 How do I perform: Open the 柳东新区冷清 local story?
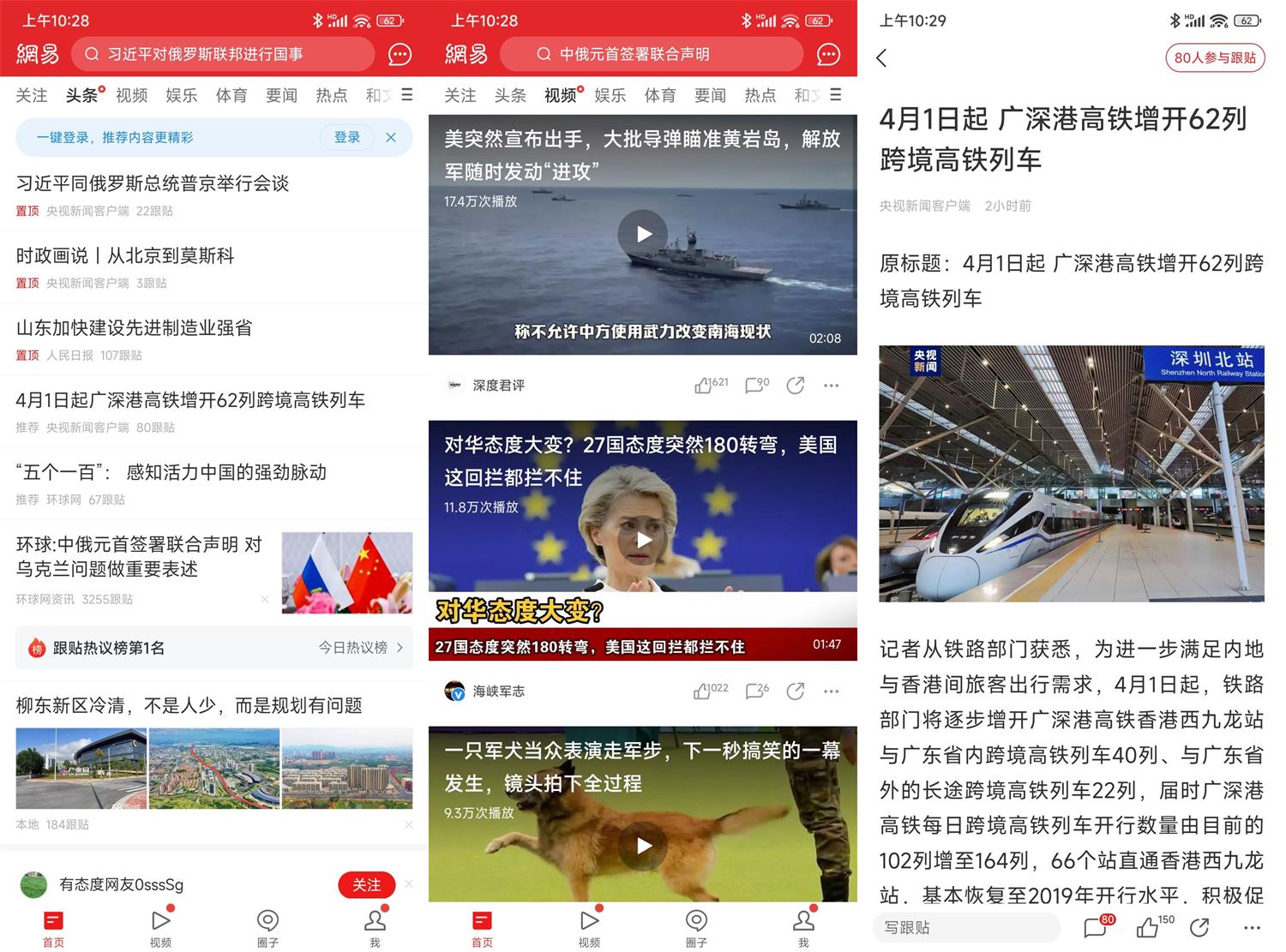tap(189, 705)
